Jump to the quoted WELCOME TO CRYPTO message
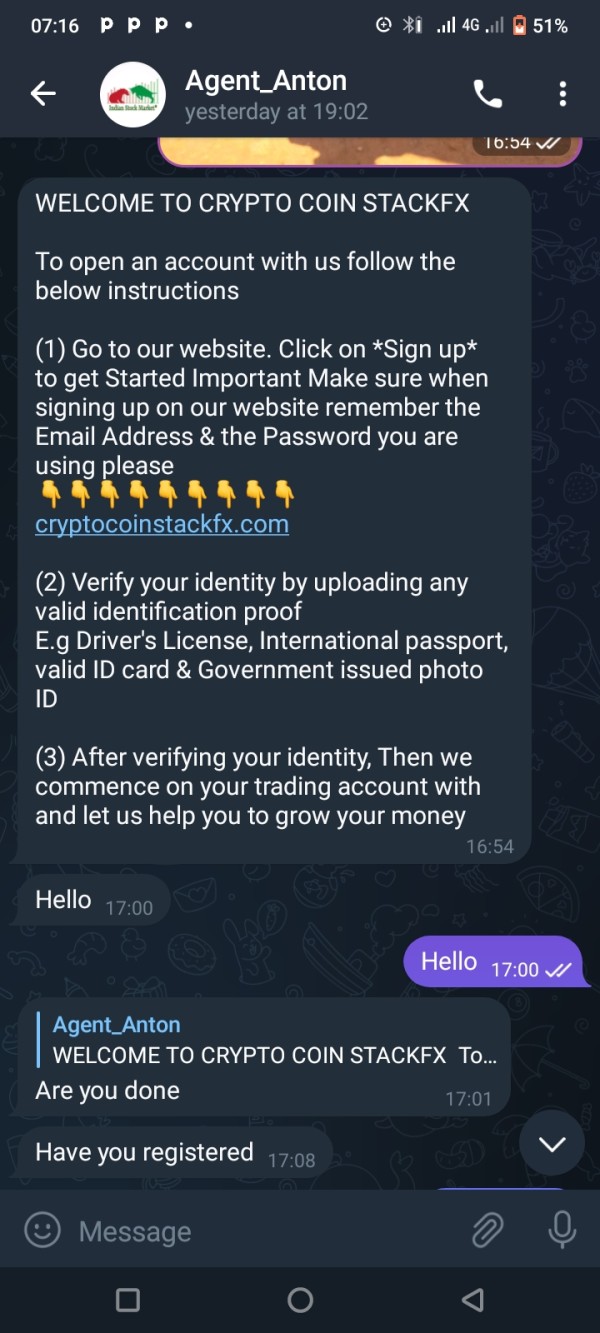Viewport: 600px width, 1333px height. pos(265,1040)
